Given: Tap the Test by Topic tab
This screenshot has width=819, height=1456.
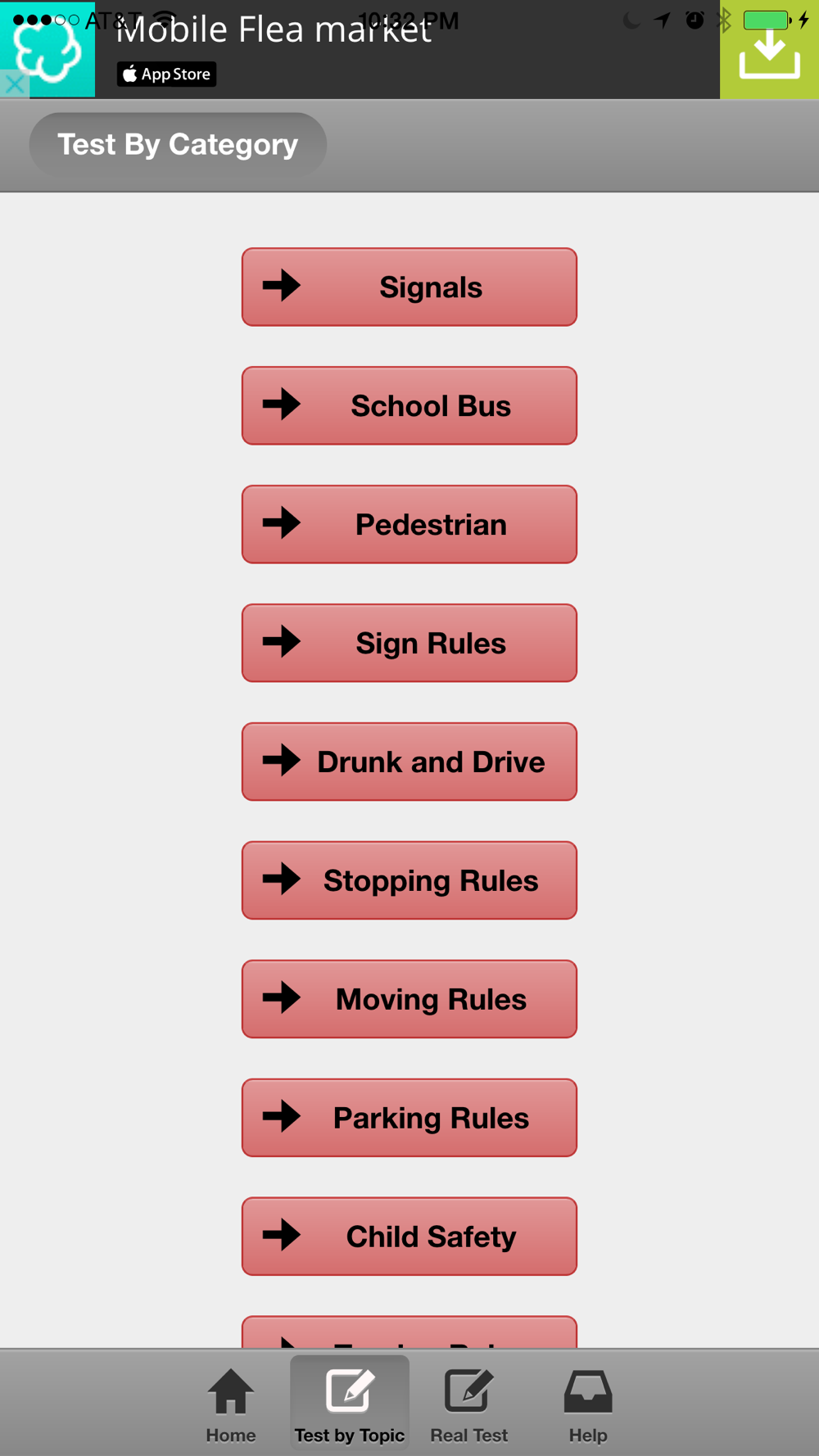Looking at the screenshot, I should (x=350, y=1404).
